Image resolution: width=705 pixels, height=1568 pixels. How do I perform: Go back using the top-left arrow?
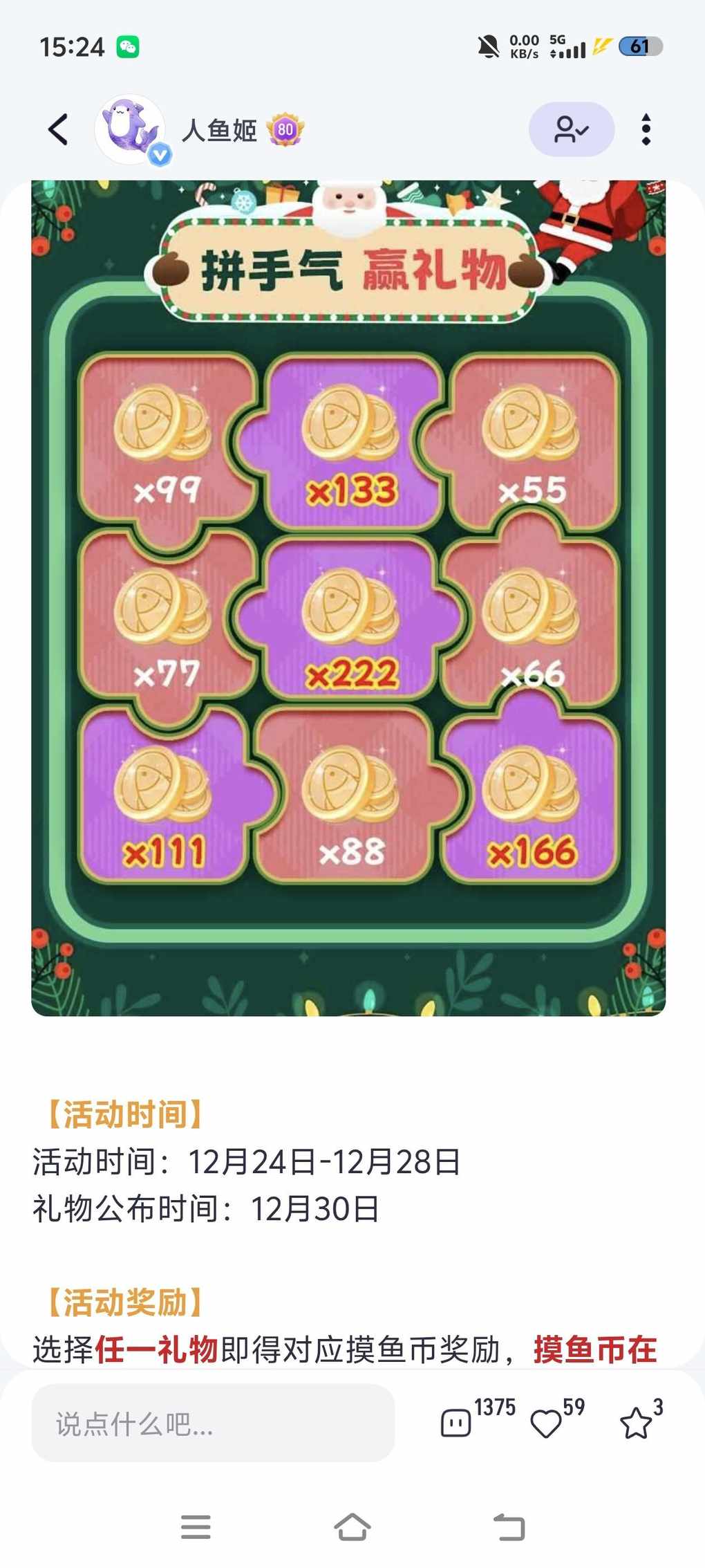point(59,129)
